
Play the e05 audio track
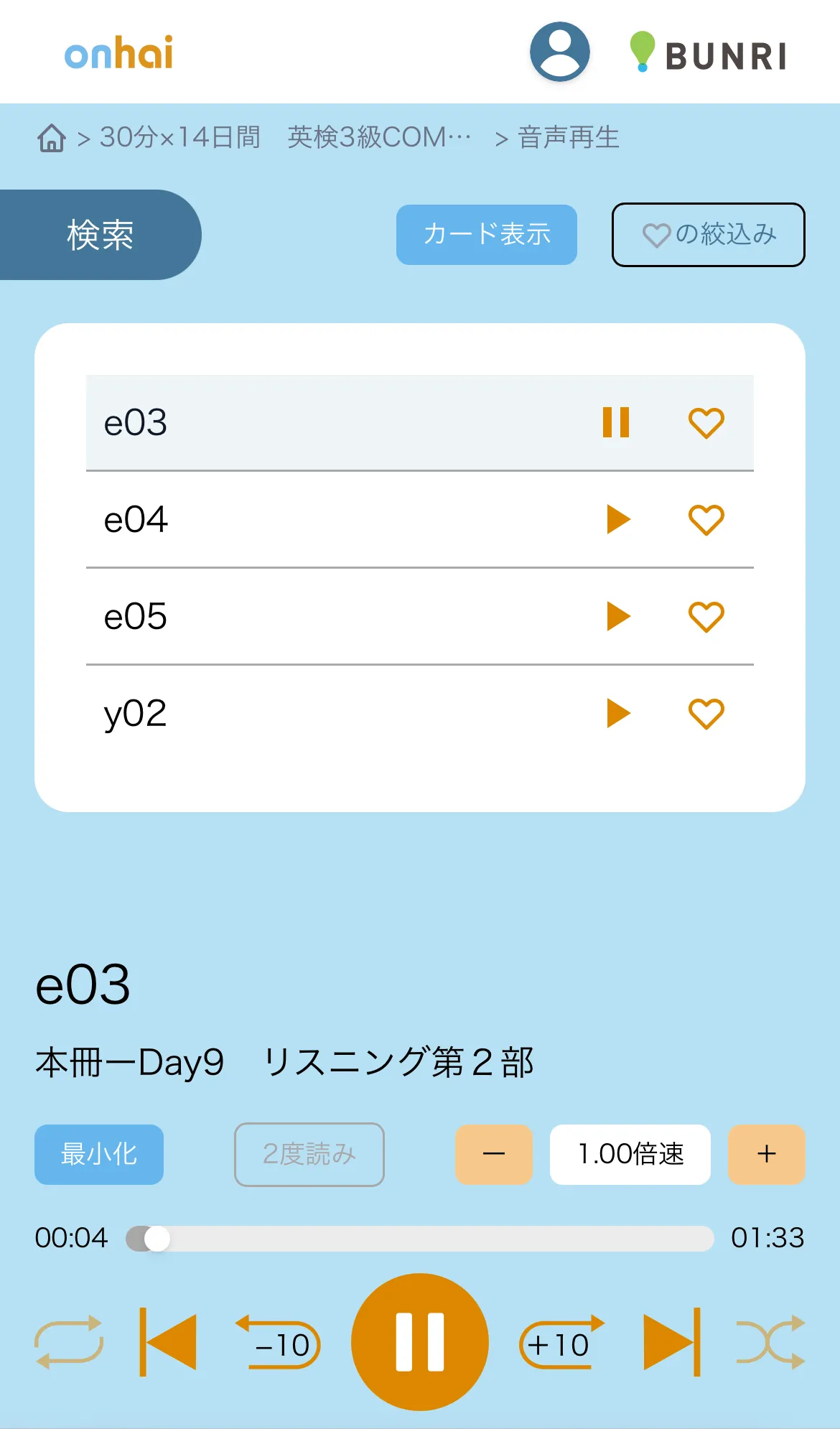(x=619, y=615)
